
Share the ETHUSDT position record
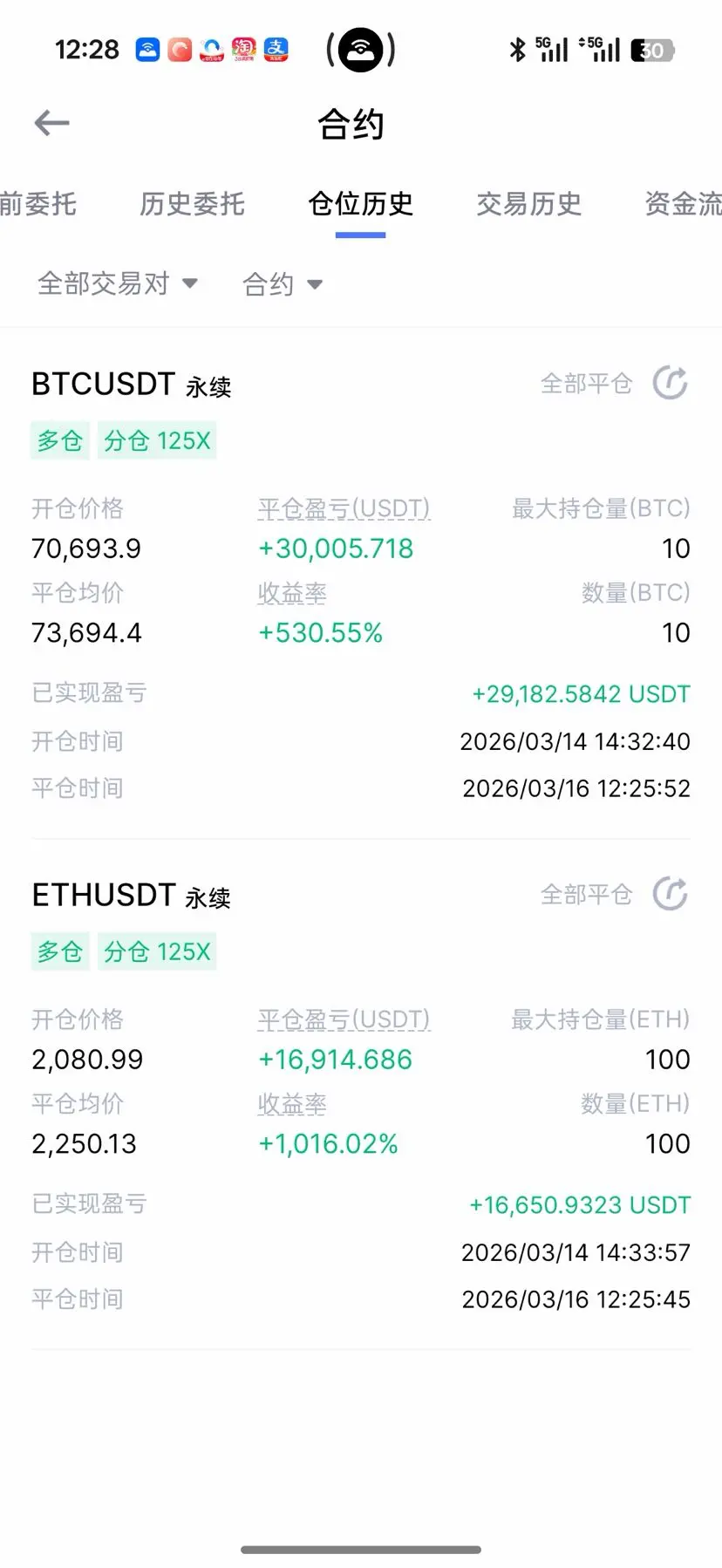(670, 894)
